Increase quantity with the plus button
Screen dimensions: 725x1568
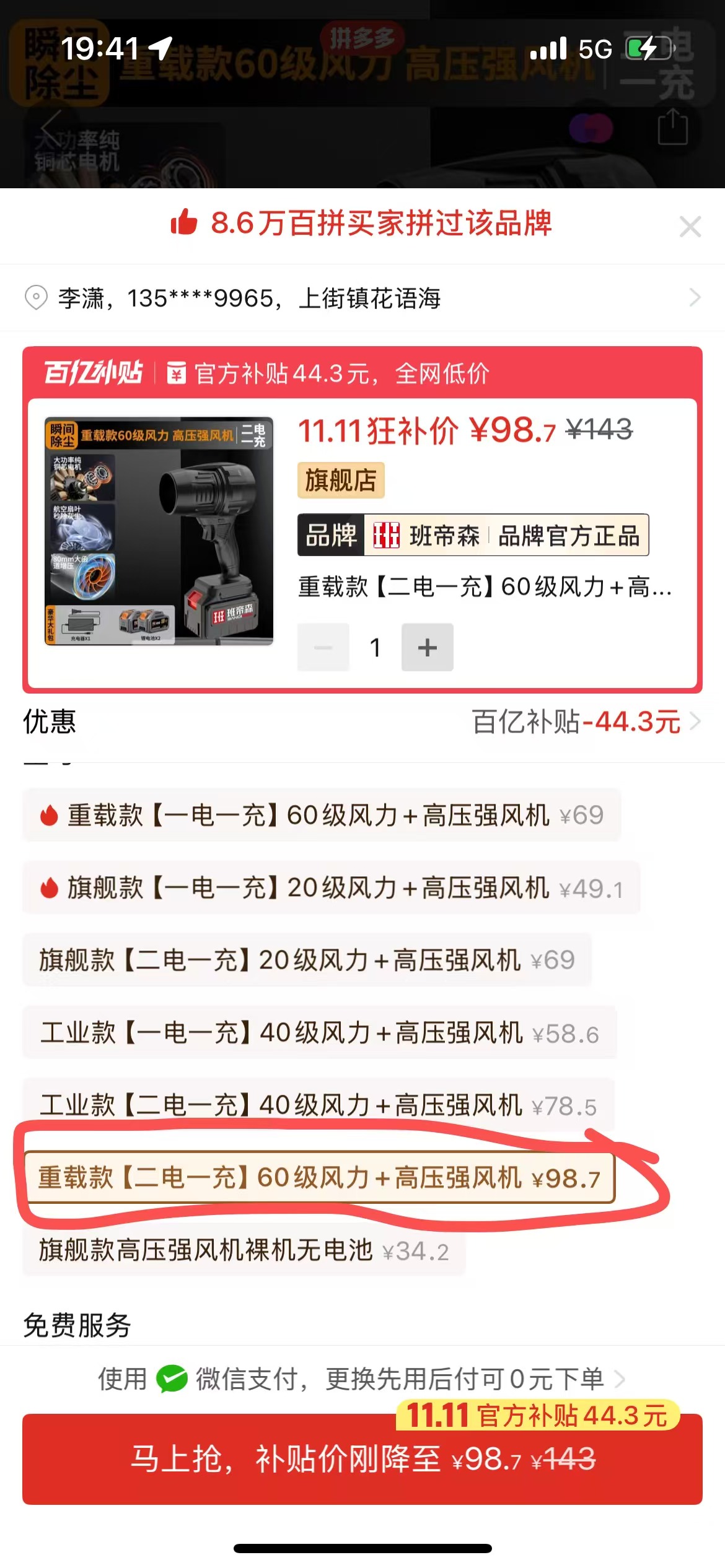tap(427, 647)
